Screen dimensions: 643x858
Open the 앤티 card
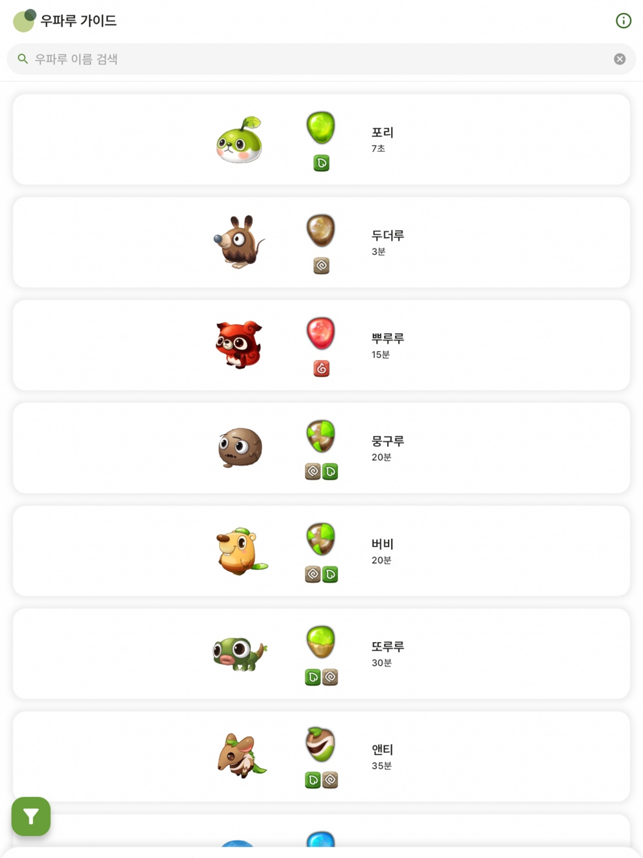(x=321, y=757)
